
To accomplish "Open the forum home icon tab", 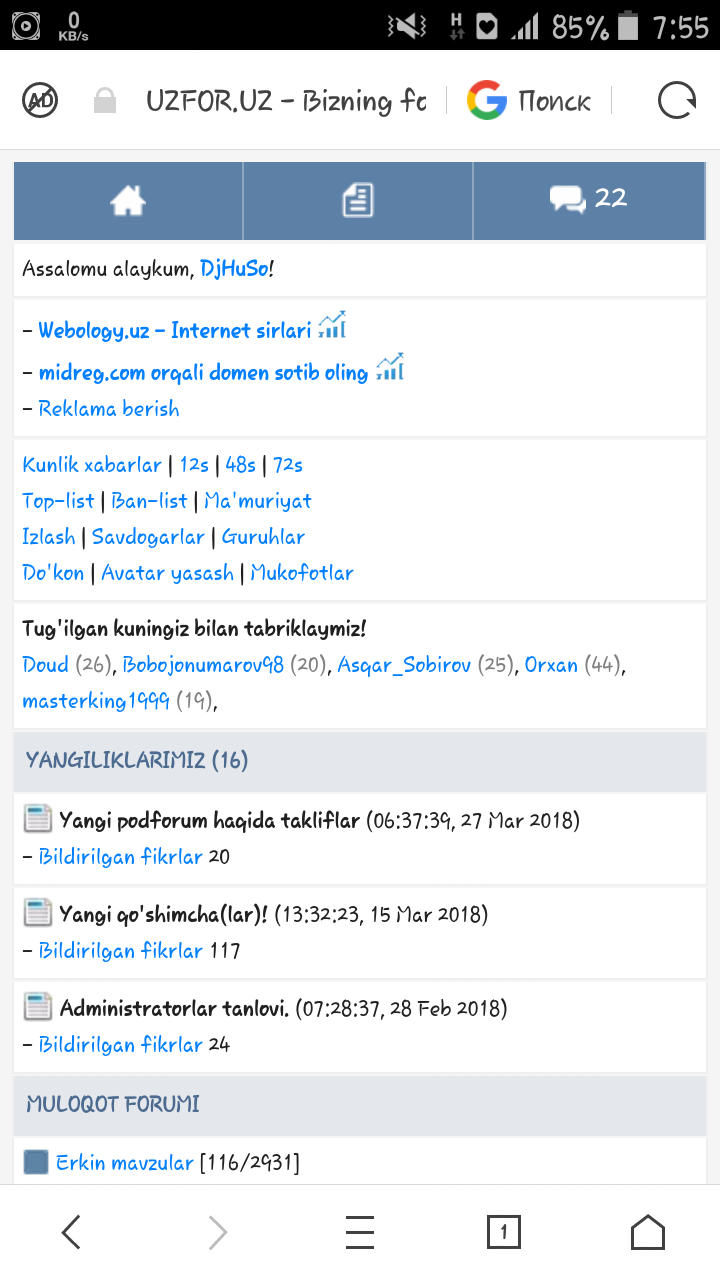I will coord(128,201).
